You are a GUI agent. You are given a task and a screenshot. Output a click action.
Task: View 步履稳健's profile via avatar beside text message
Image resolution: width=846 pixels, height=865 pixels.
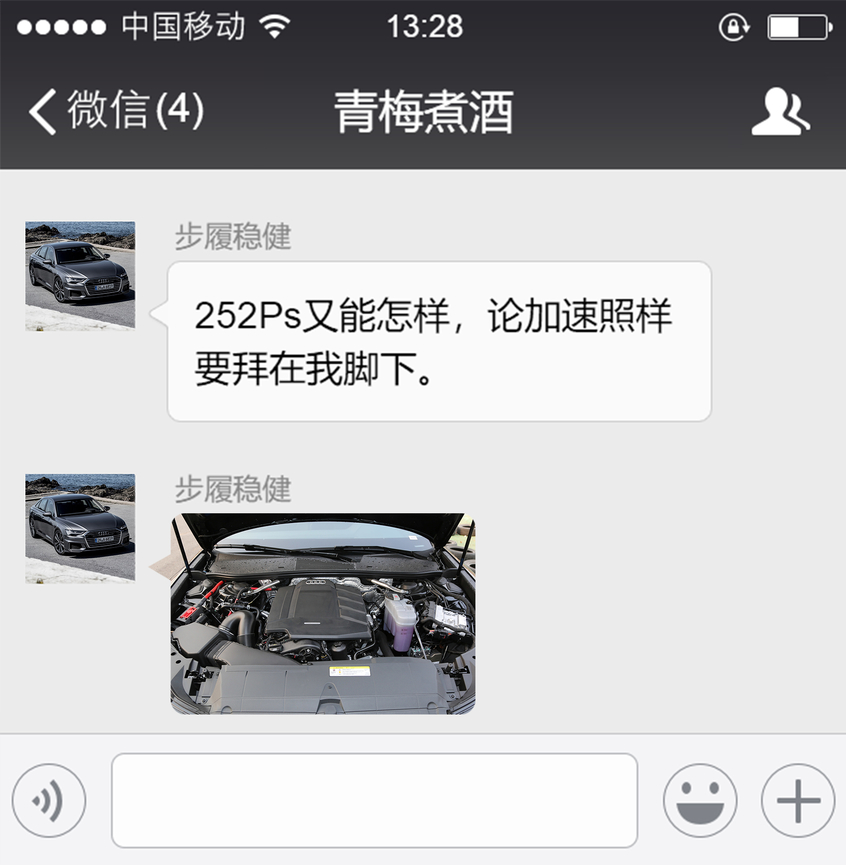coord(80,276)
